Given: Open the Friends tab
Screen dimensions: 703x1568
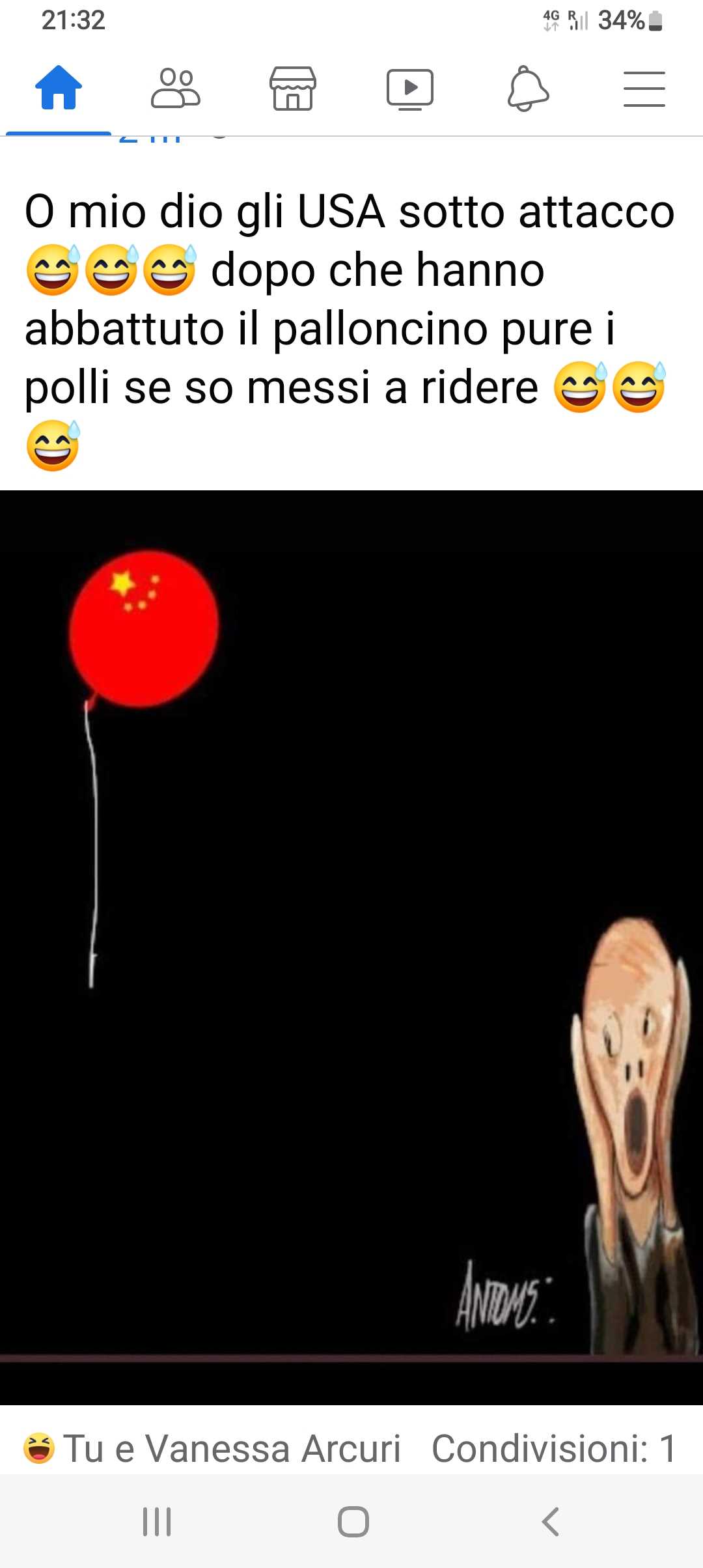Looking at the screenshot, I should [x=176, y=89].
